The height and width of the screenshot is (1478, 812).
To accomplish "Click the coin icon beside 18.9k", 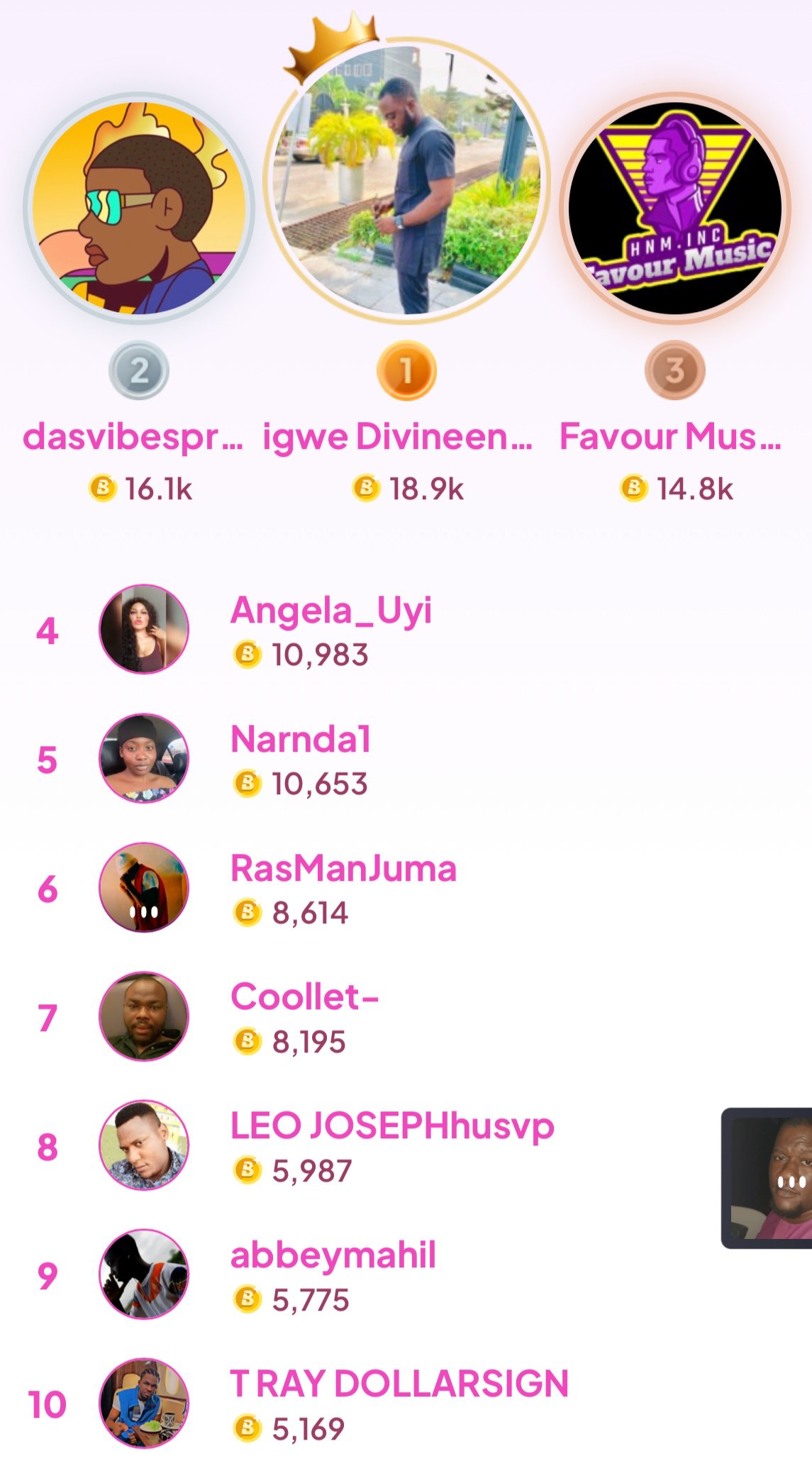I will click(365, 487).
